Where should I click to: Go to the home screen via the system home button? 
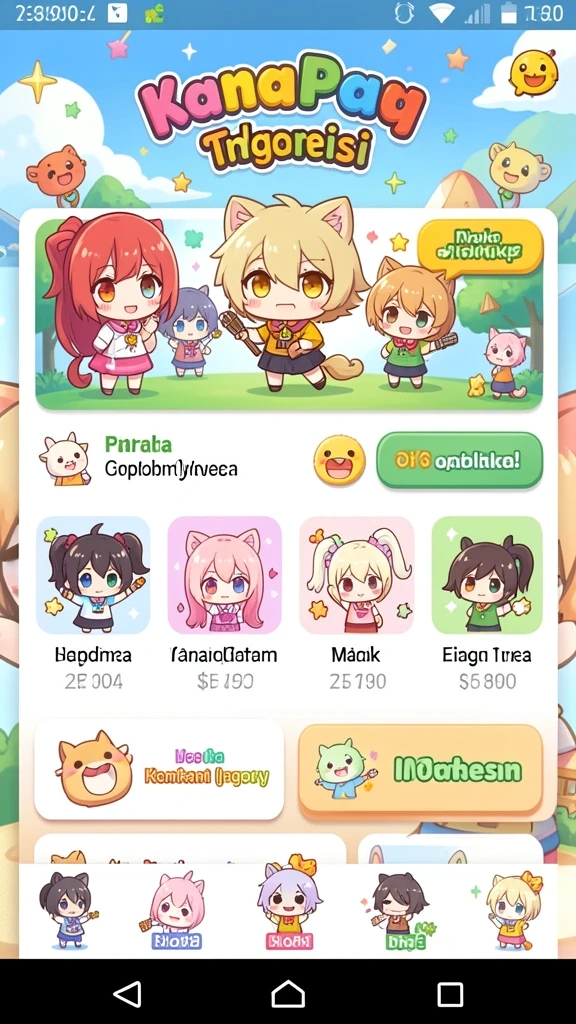click(x=288, y=994)
